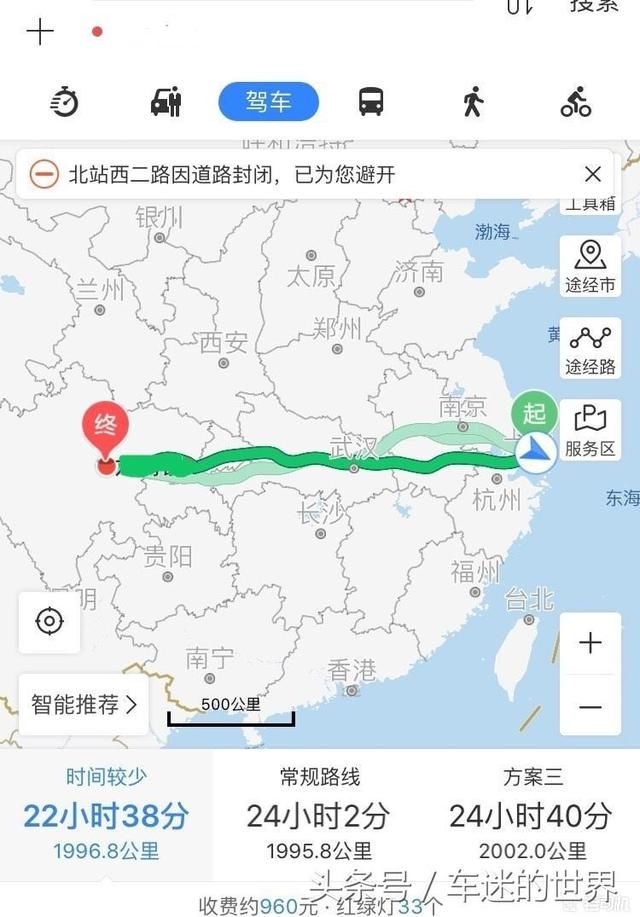
Task: Switch to the bus transit mode
Action: [x=371, y=102]
